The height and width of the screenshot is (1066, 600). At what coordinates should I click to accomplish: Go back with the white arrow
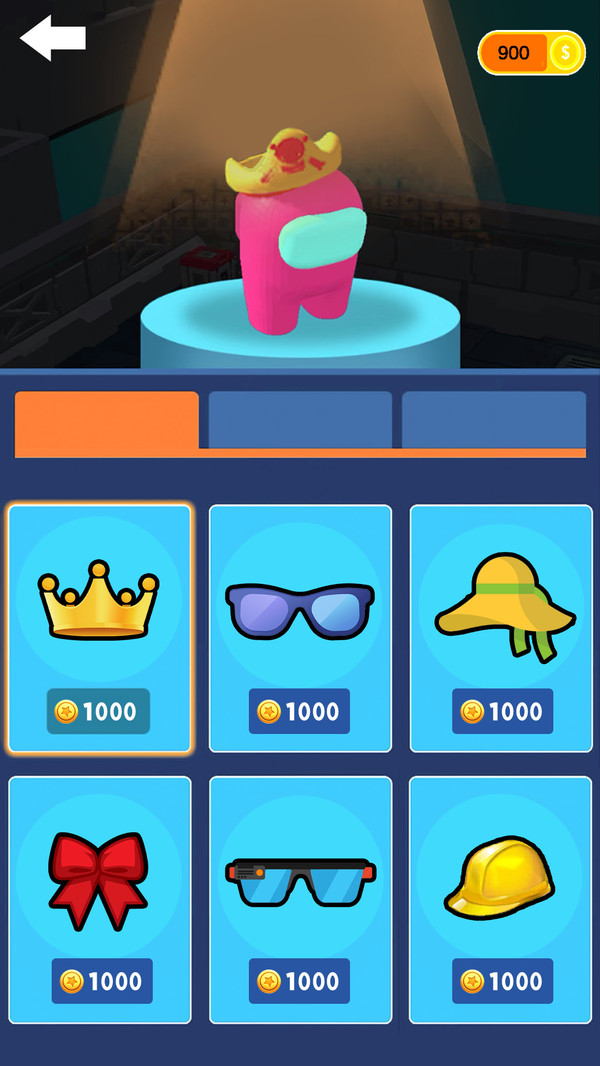(x=52, y=38)
